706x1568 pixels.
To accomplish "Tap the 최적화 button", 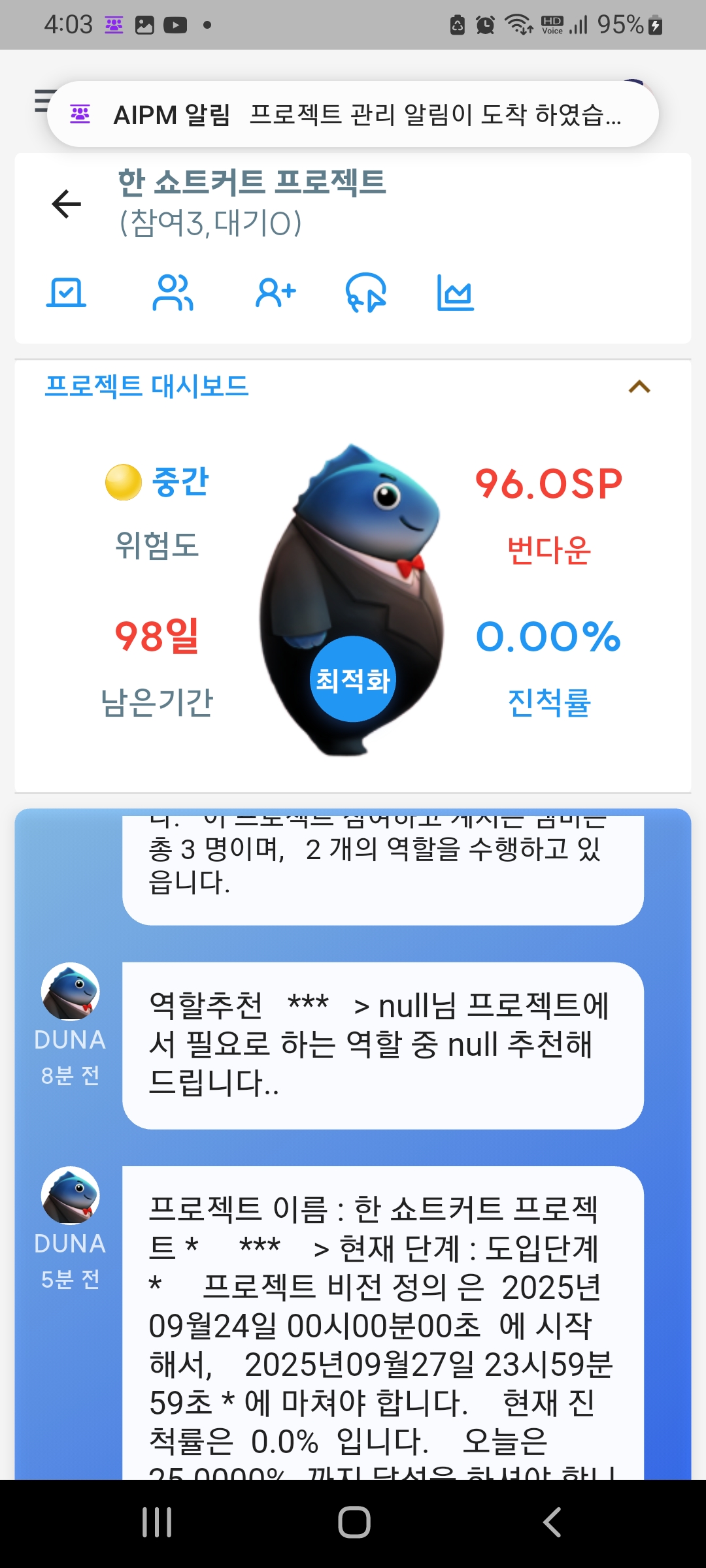I will (x=353, y=679).
